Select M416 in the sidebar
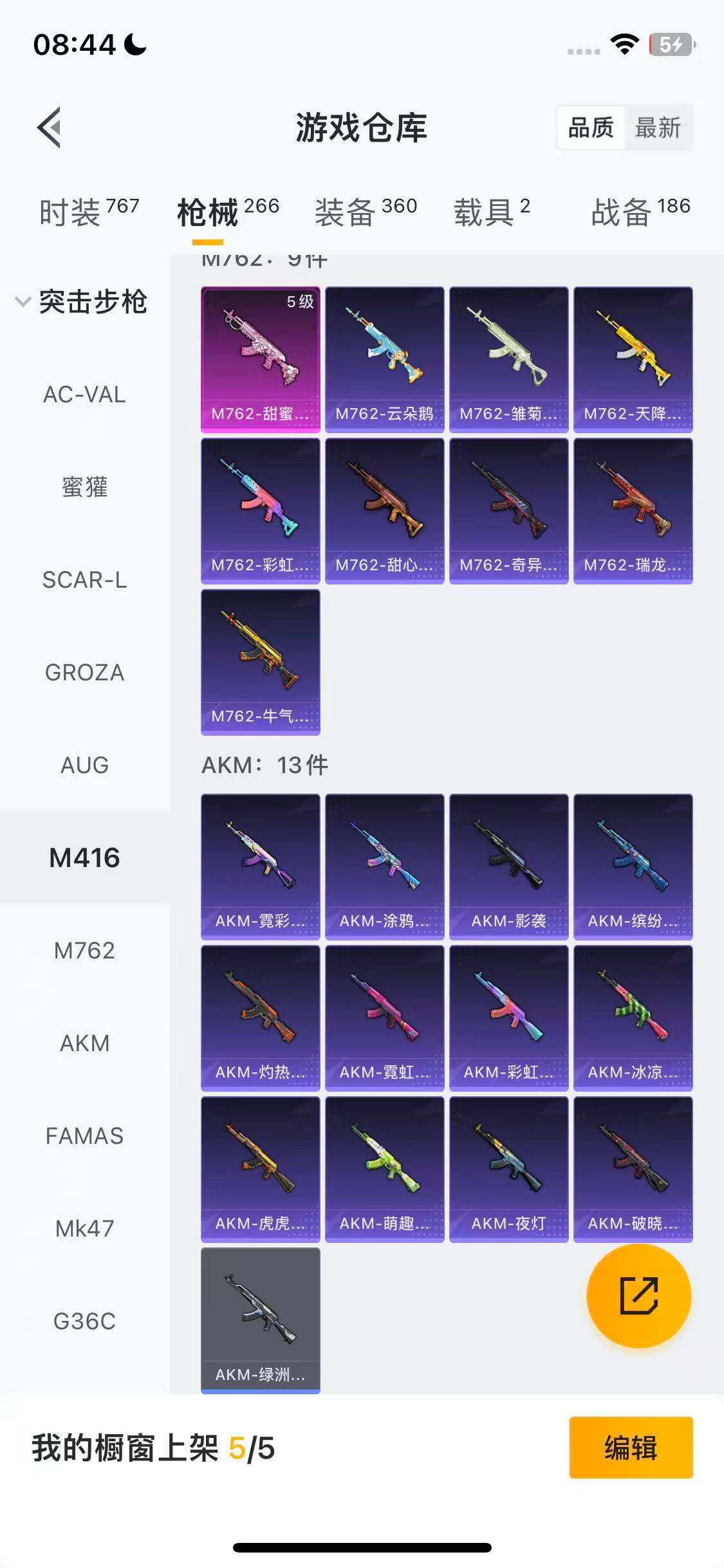Screen dimensions: 724x1568 click(84, 858)
